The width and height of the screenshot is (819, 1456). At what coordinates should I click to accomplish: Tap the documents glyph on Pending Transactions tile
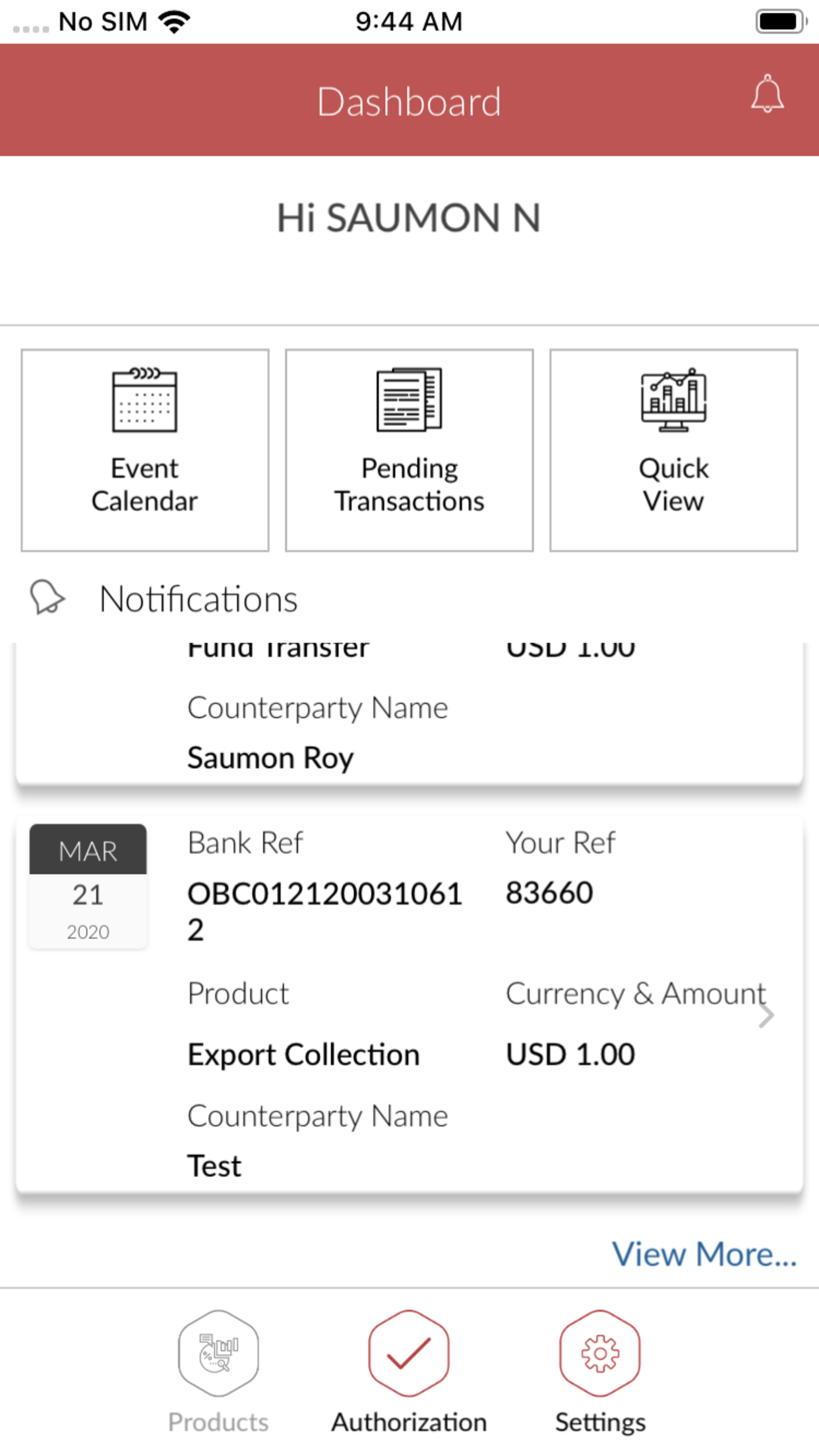click(x=409, y=398)
